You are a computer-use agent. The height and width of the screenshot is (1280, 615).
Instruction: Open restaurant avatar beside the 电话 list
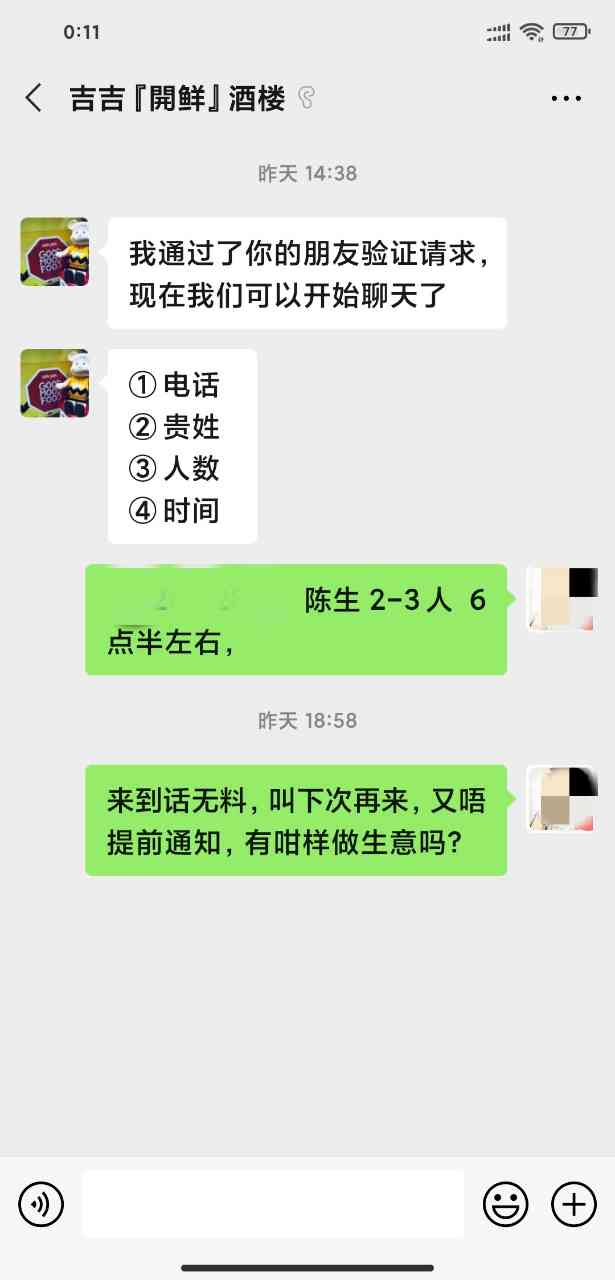coord(54,383)
